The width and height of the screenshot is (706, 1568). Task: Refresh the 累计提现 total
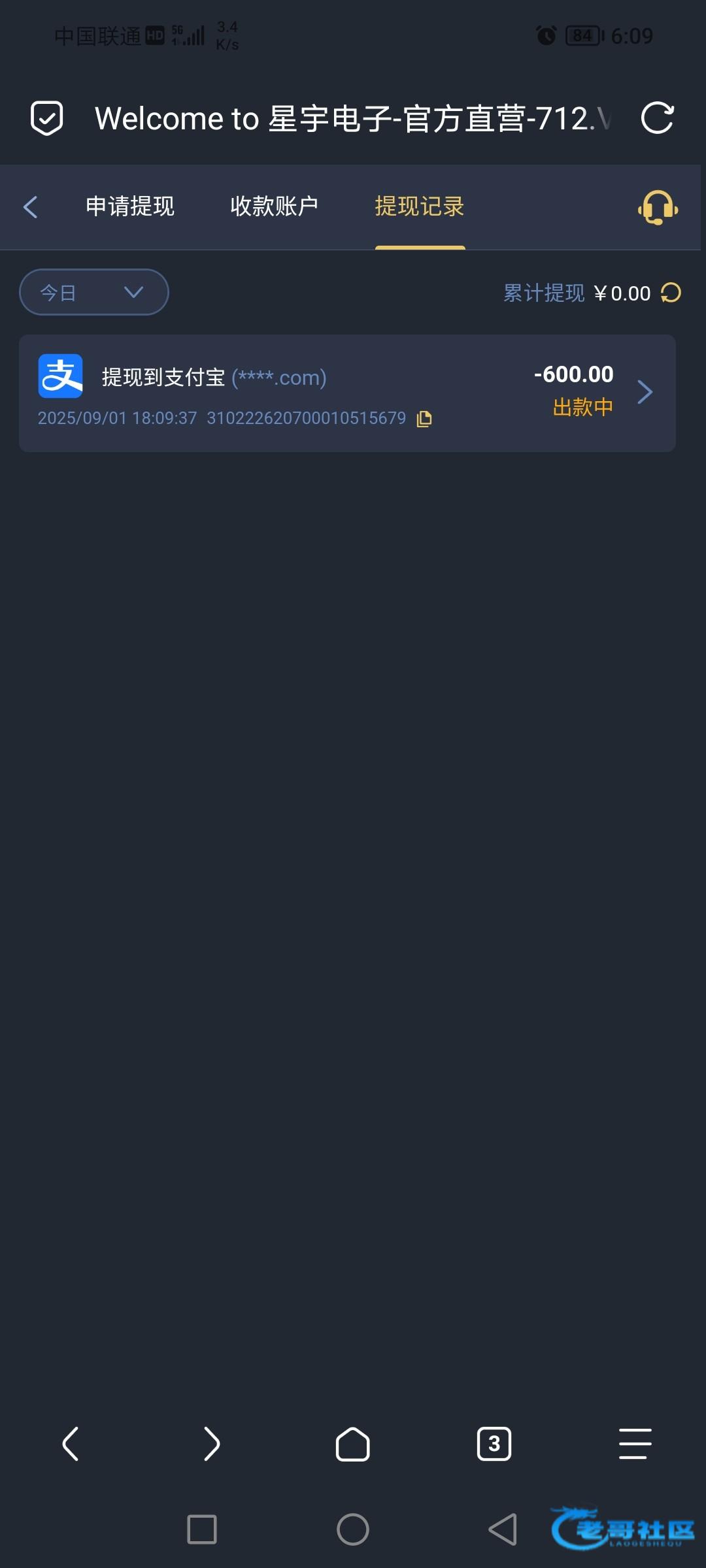[671, 293]
